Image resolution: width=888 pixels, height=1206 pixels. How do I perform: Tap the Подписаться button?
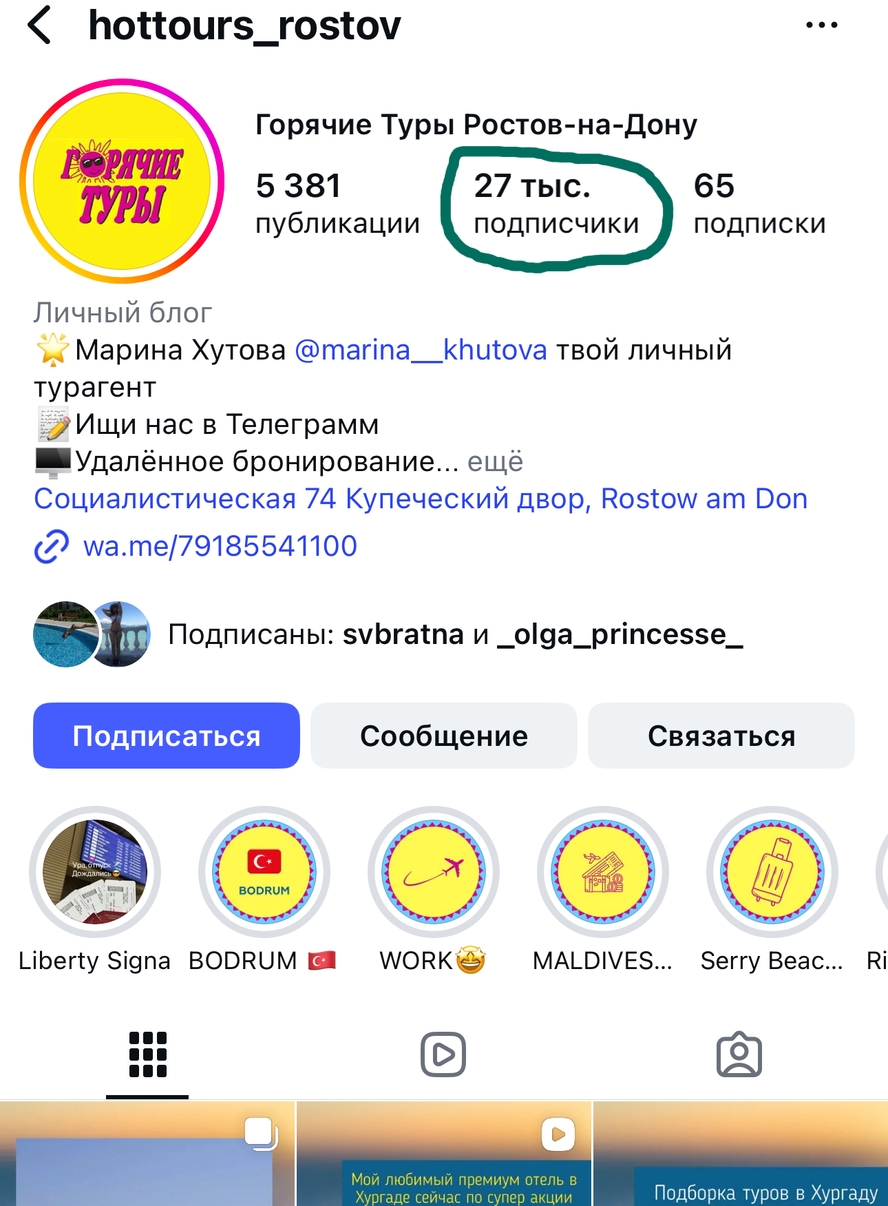[x=166, y=736]
